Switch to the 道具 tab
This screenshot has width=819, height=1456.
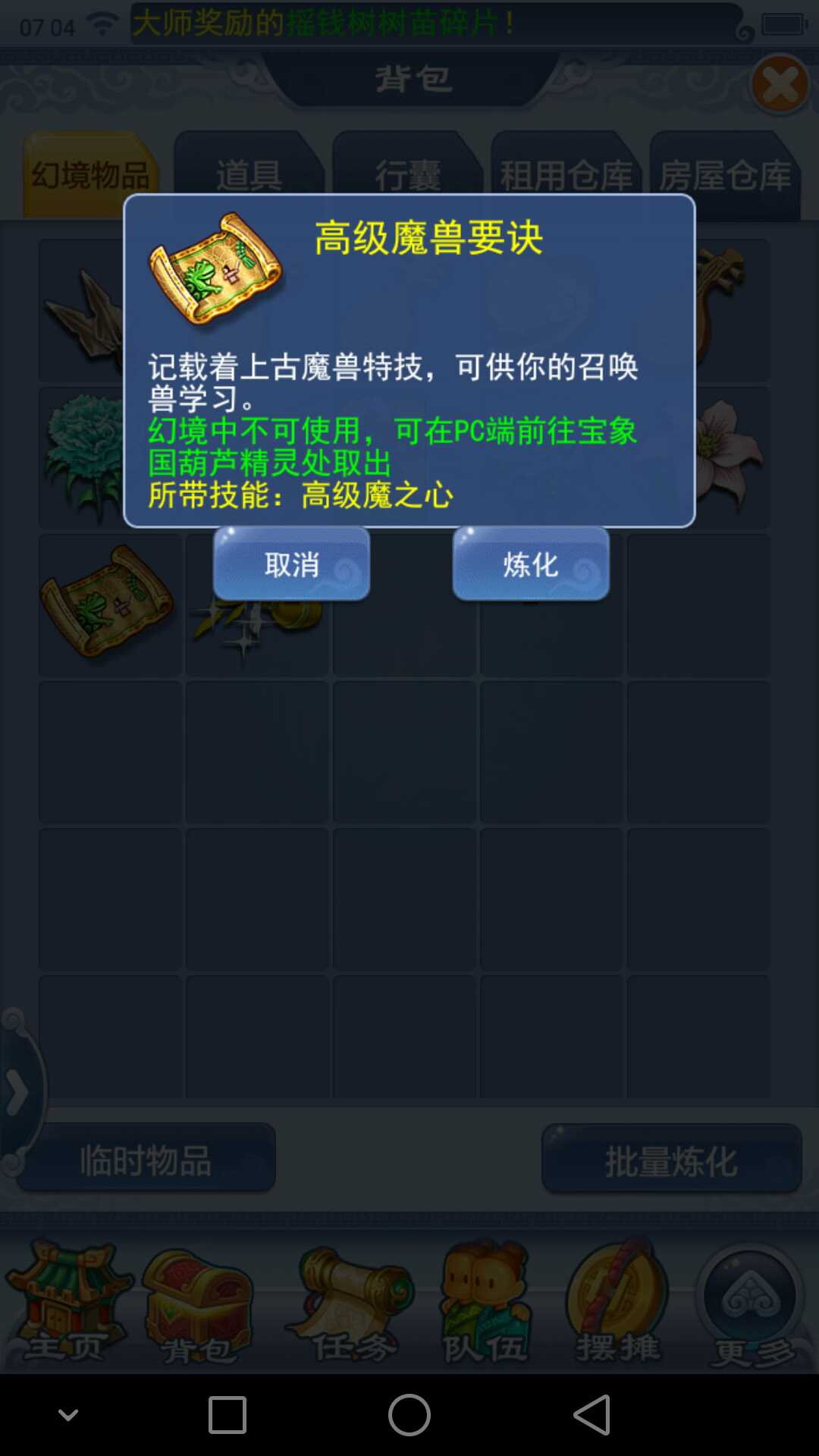(x=249, y=176)
